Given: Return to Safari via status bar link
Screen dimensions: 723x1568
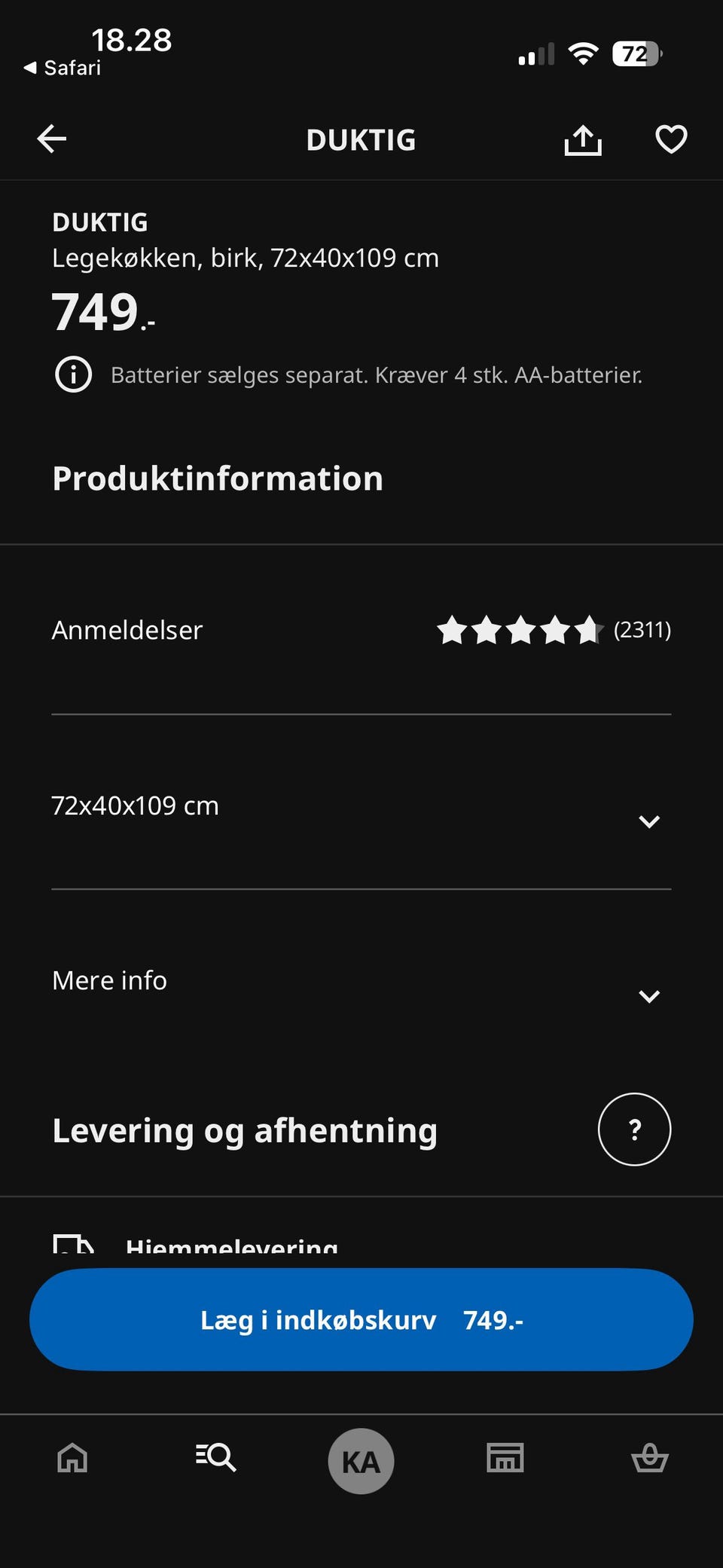Looking at the screenshot, I should click(64, 67).
